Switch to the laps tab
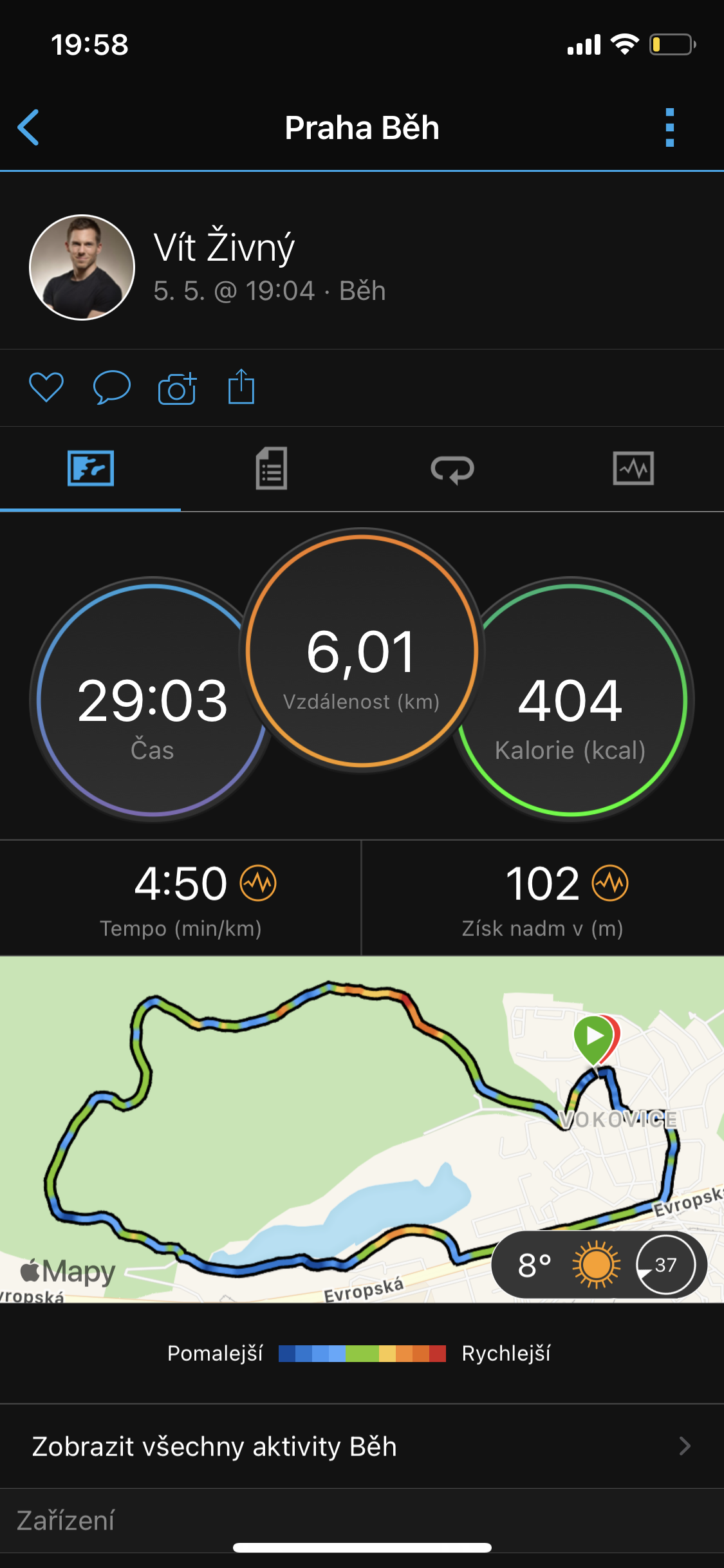 452,469
